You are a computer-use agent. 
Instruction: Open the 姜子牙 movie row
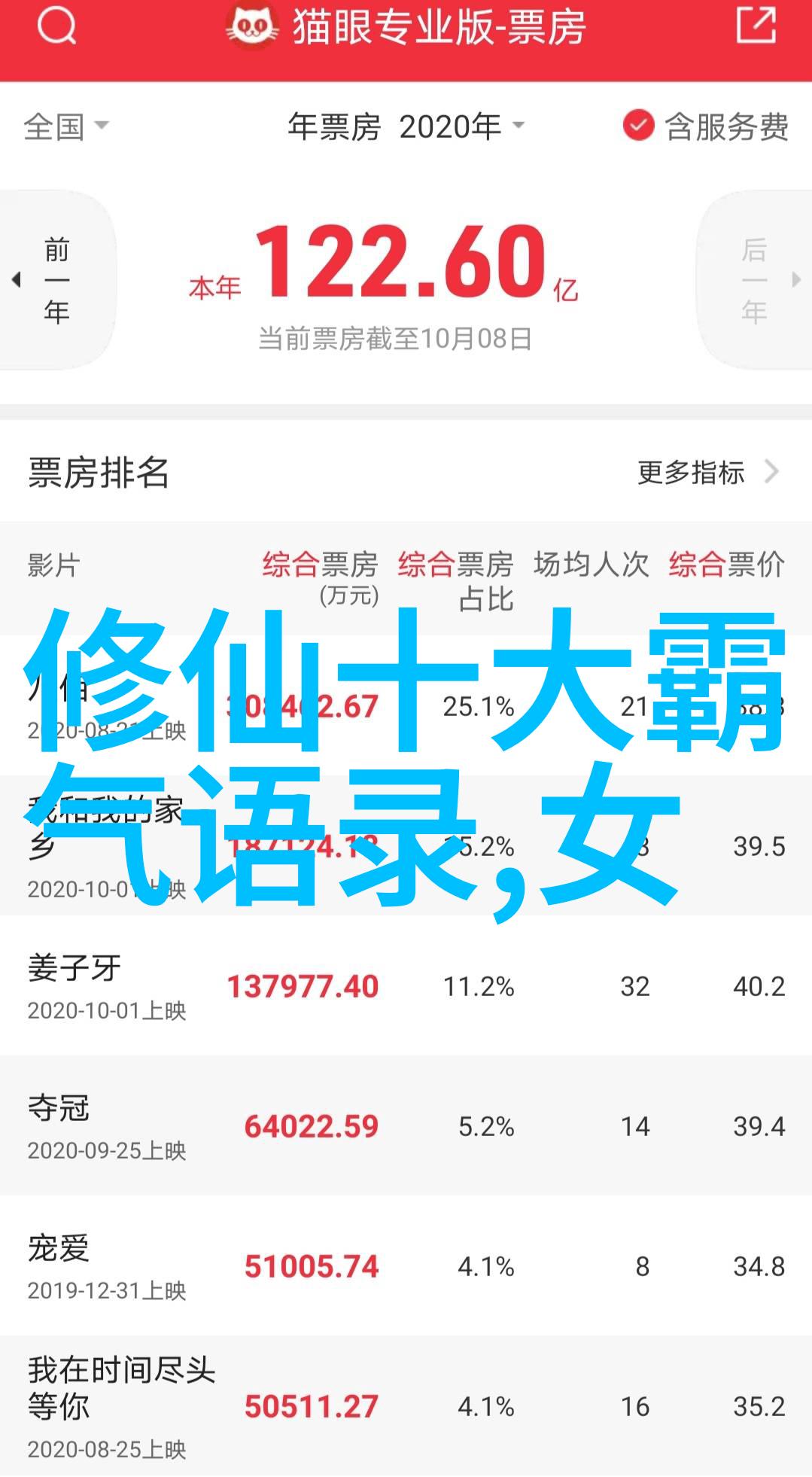pyautogui.click(x=406, y=985)
